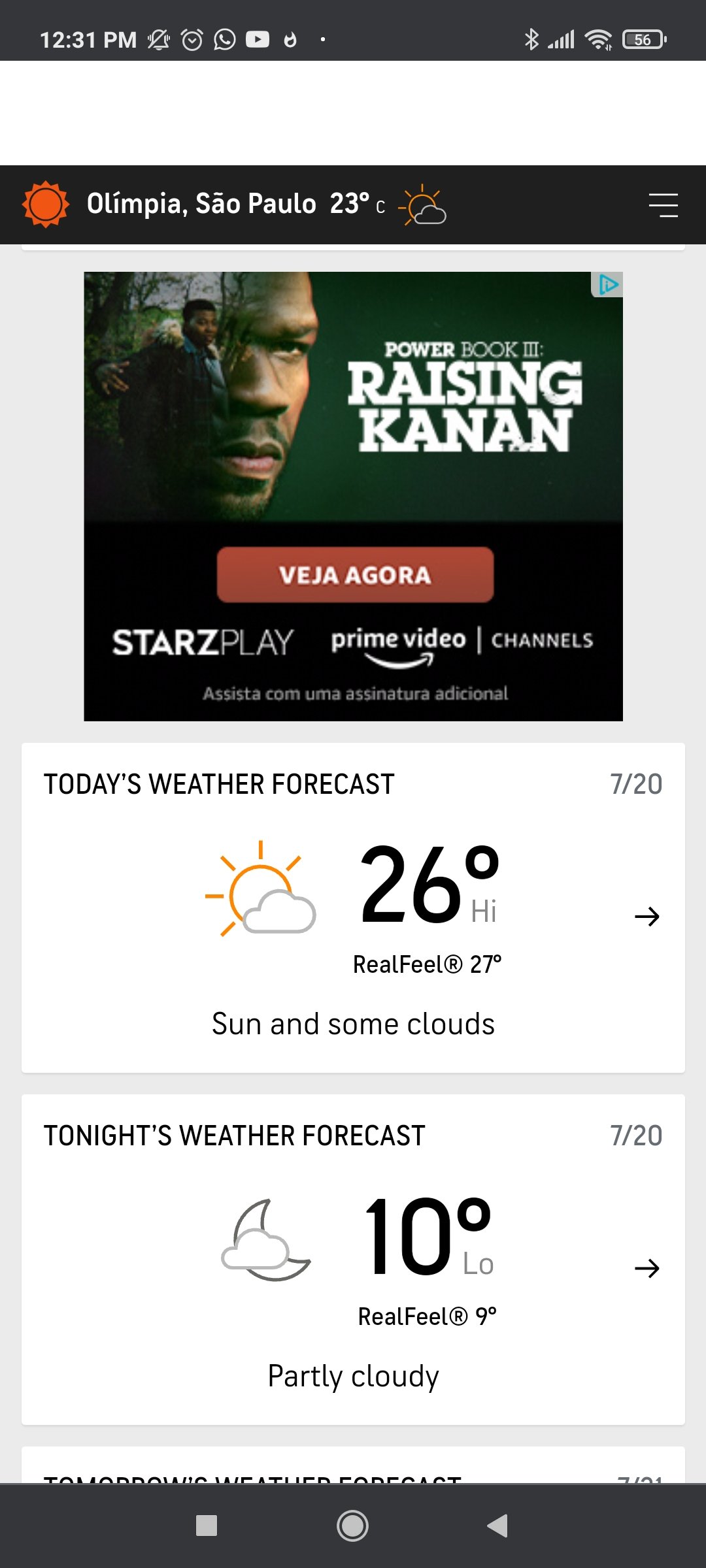Viewport: 706px width, 1568px height.
Task: Open Today's Weather Forecast card
Action: point(353,907)
